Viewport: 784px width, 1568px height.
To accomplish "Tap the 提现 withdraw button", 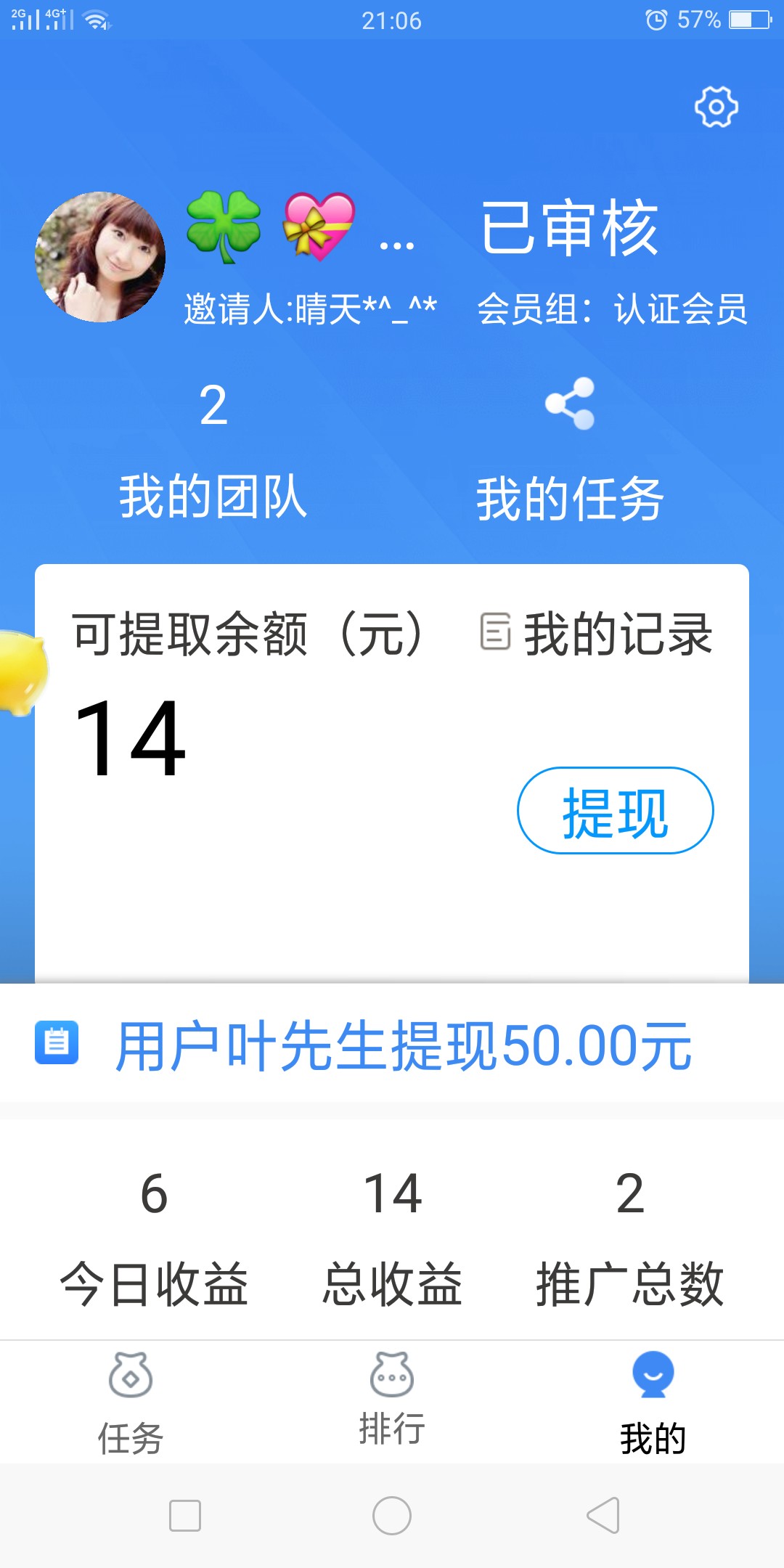I will [616, 811].
